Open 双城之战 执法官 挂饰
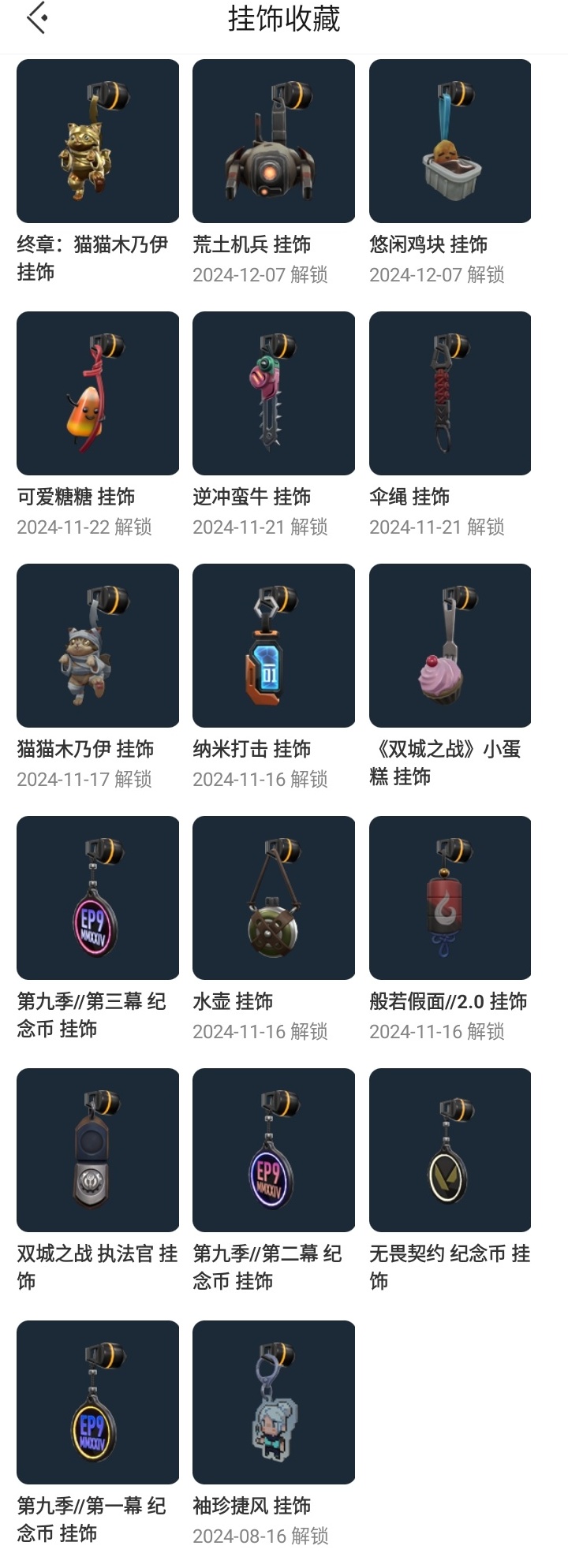This screenshot has height=1568, width=568. pyautogui.click(x=98, y=1150)
